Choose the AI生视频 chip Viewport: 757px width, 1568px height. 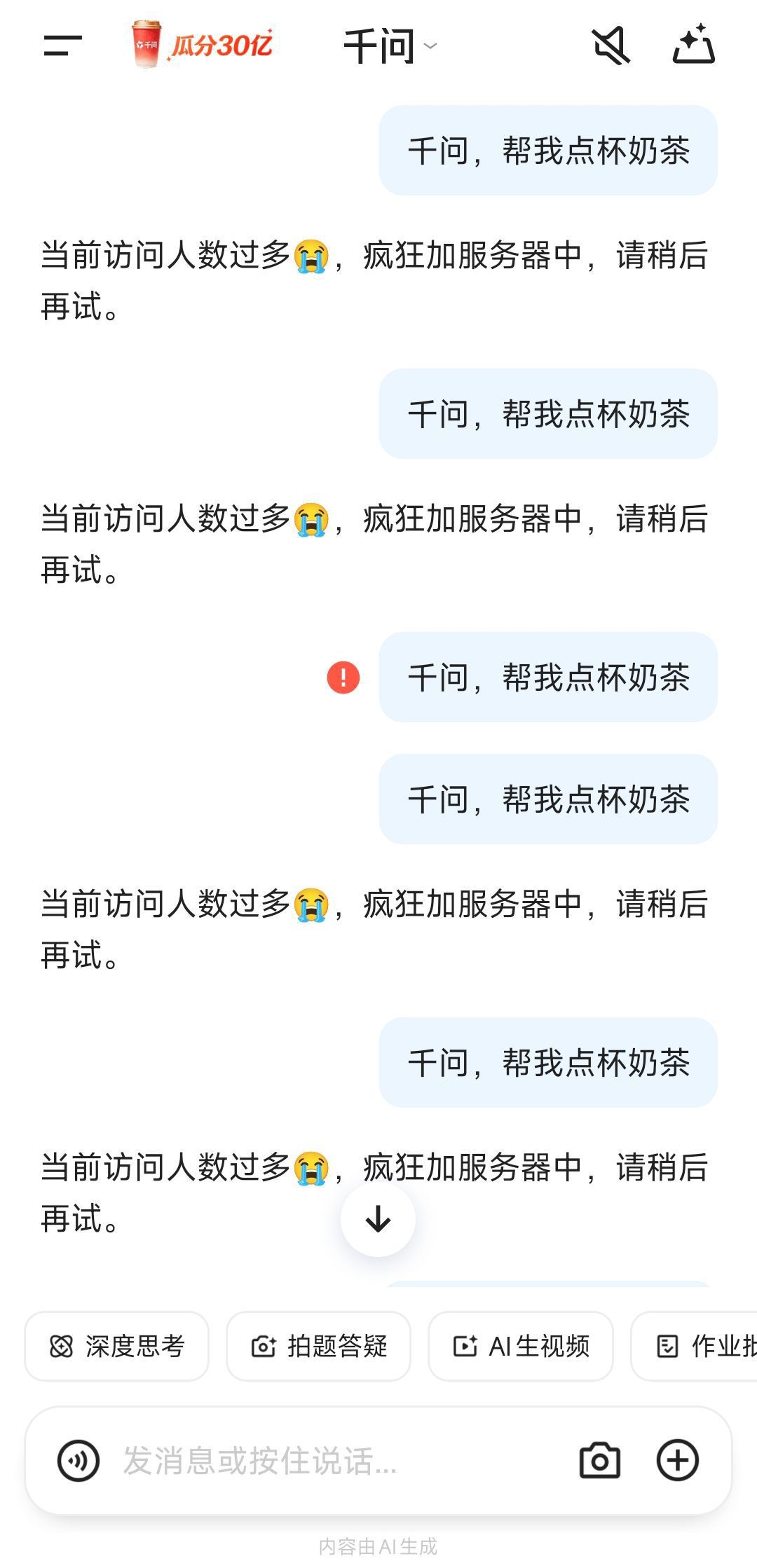click(x=521, y=1346)
